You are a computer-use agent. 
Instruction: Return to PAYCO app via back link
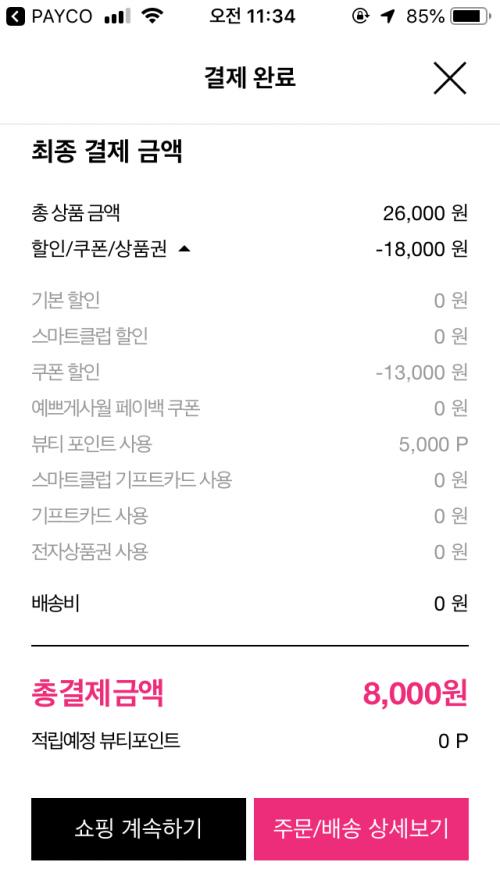(x=49, y=17)
